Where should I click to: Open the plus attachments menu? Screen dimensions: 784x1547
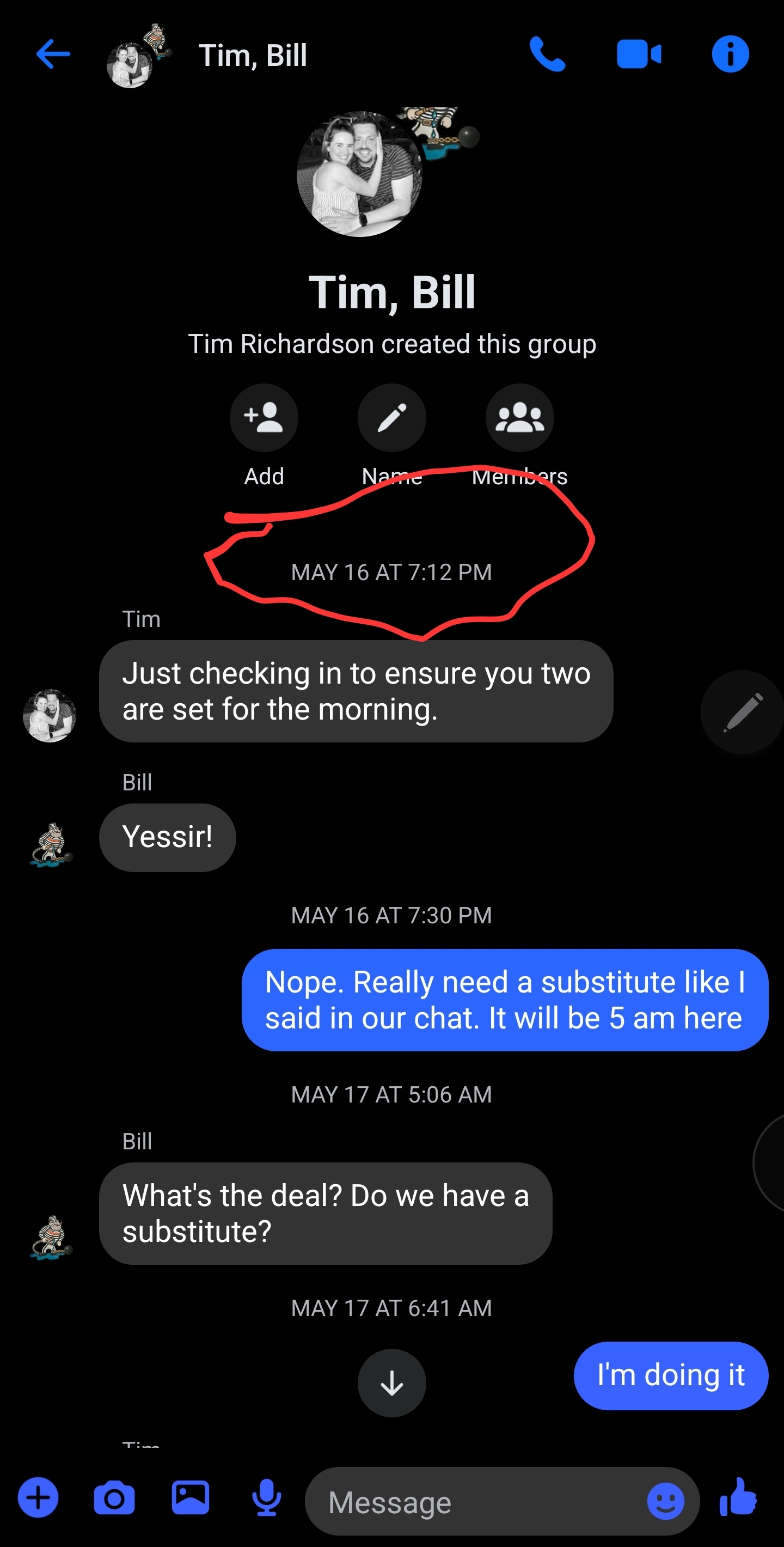(x=38, y=1498)
